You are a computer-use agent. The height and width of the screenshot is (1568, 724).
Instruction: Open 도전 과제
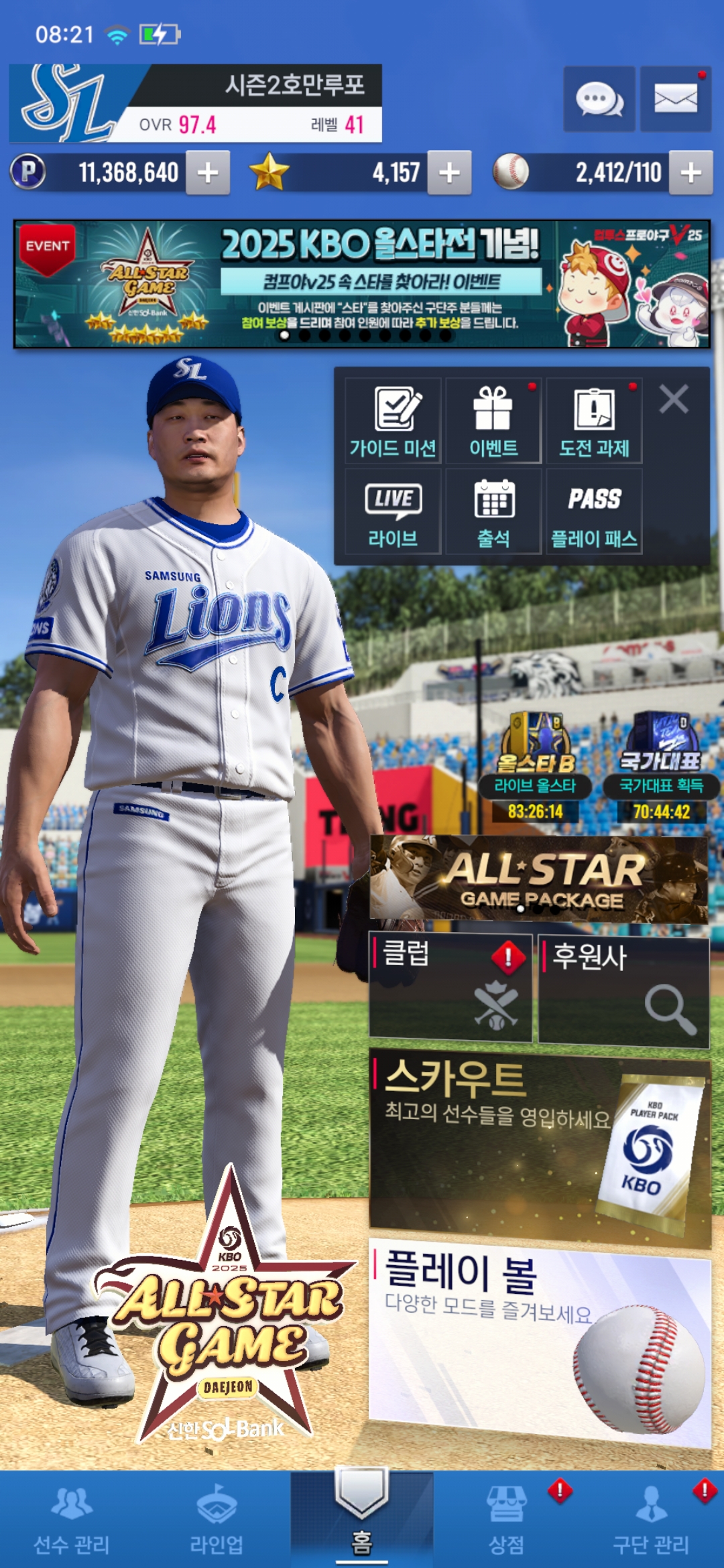pos(594,421)
